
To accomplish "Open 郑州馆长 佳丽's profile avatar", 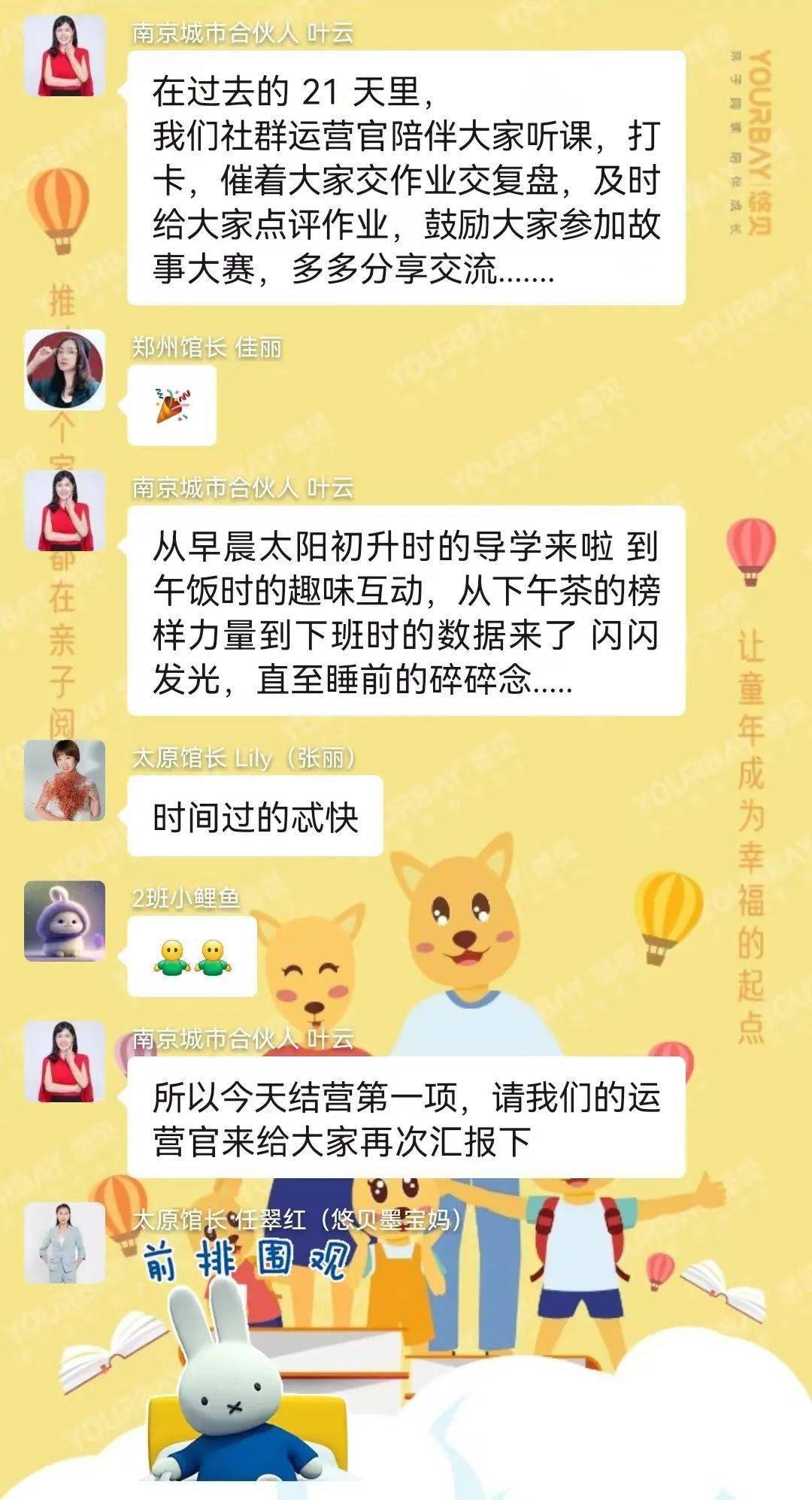I will pos(65,370).
